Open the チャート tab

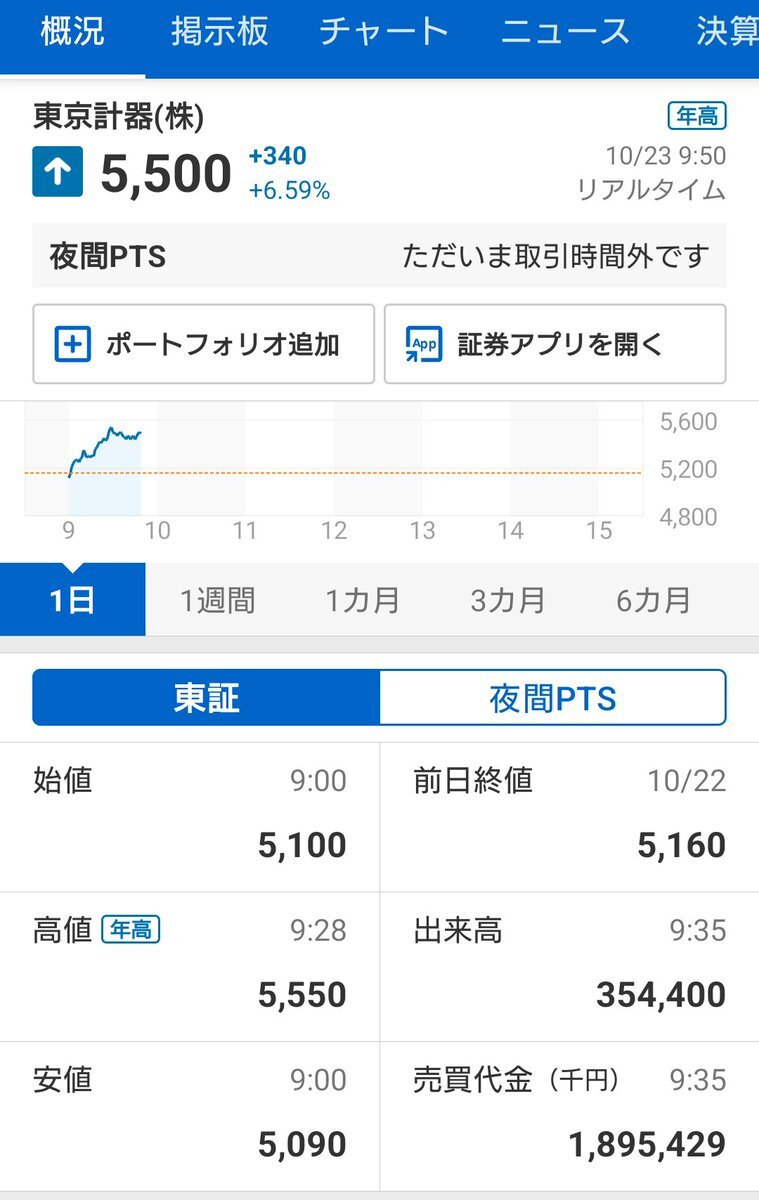[x=383, y=32]
